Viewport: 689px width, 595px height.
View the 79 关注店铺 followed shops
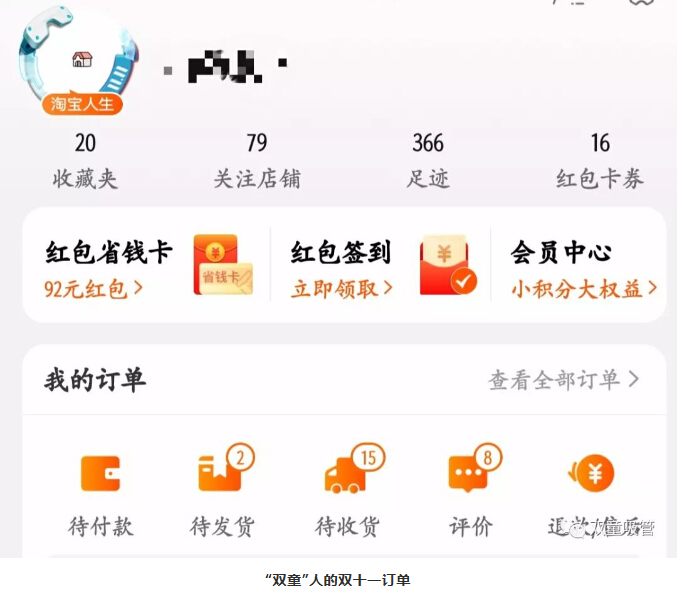(x=257, y=162)
